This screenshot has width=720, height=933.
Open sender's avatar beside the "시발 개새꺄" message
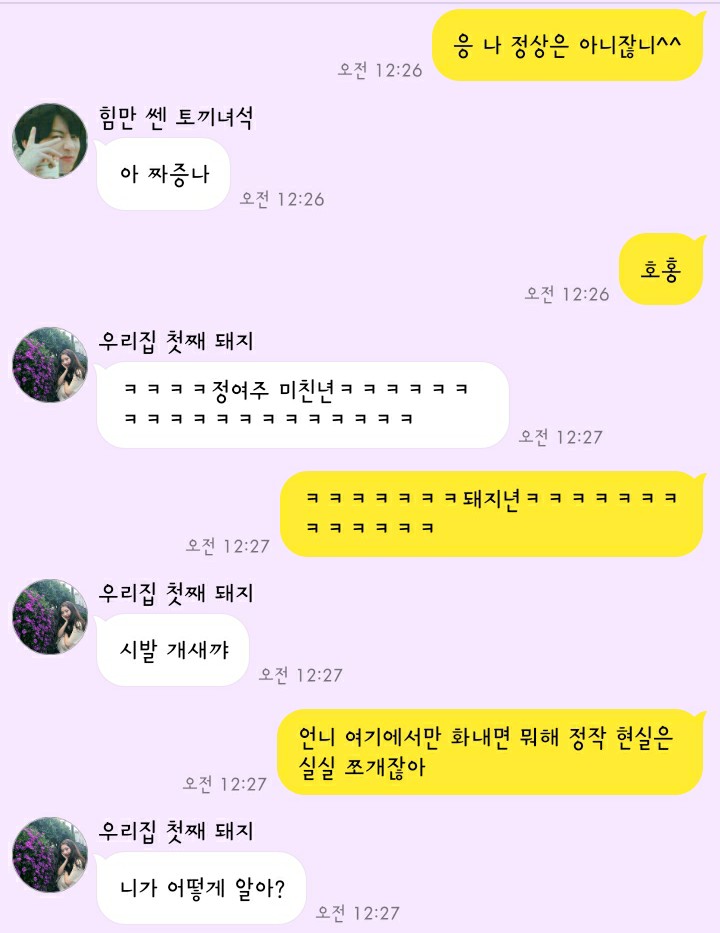pyautogui.click(x=50, y=616)
